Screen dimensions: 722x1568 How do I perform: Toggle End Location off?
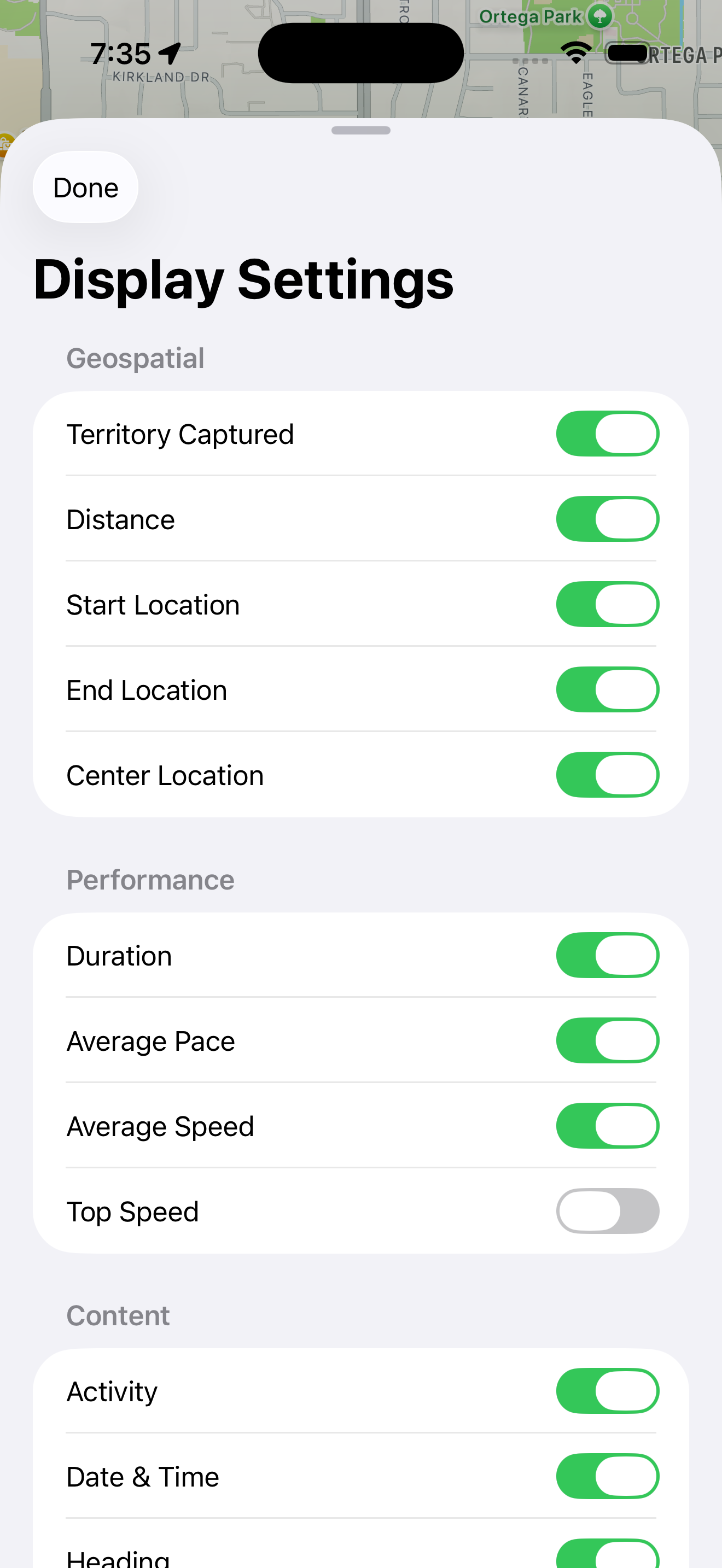pos(607,689)
